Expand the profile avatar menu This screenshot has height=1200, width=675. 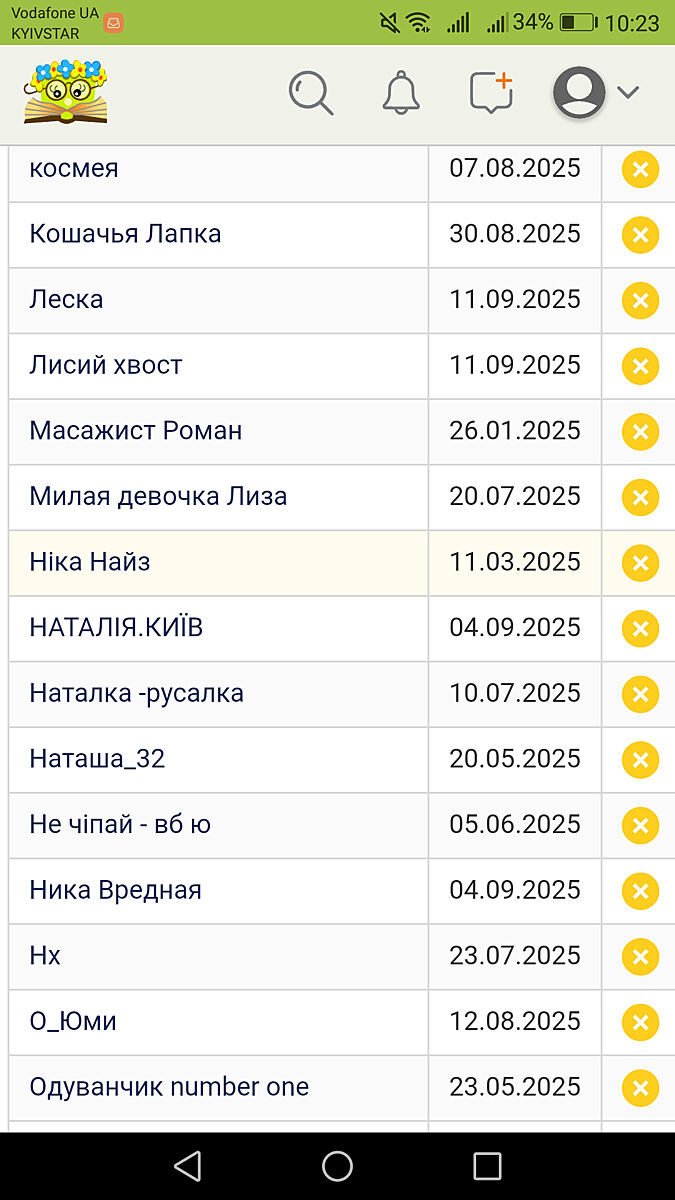pyautogui.click(x=596, y=93)
